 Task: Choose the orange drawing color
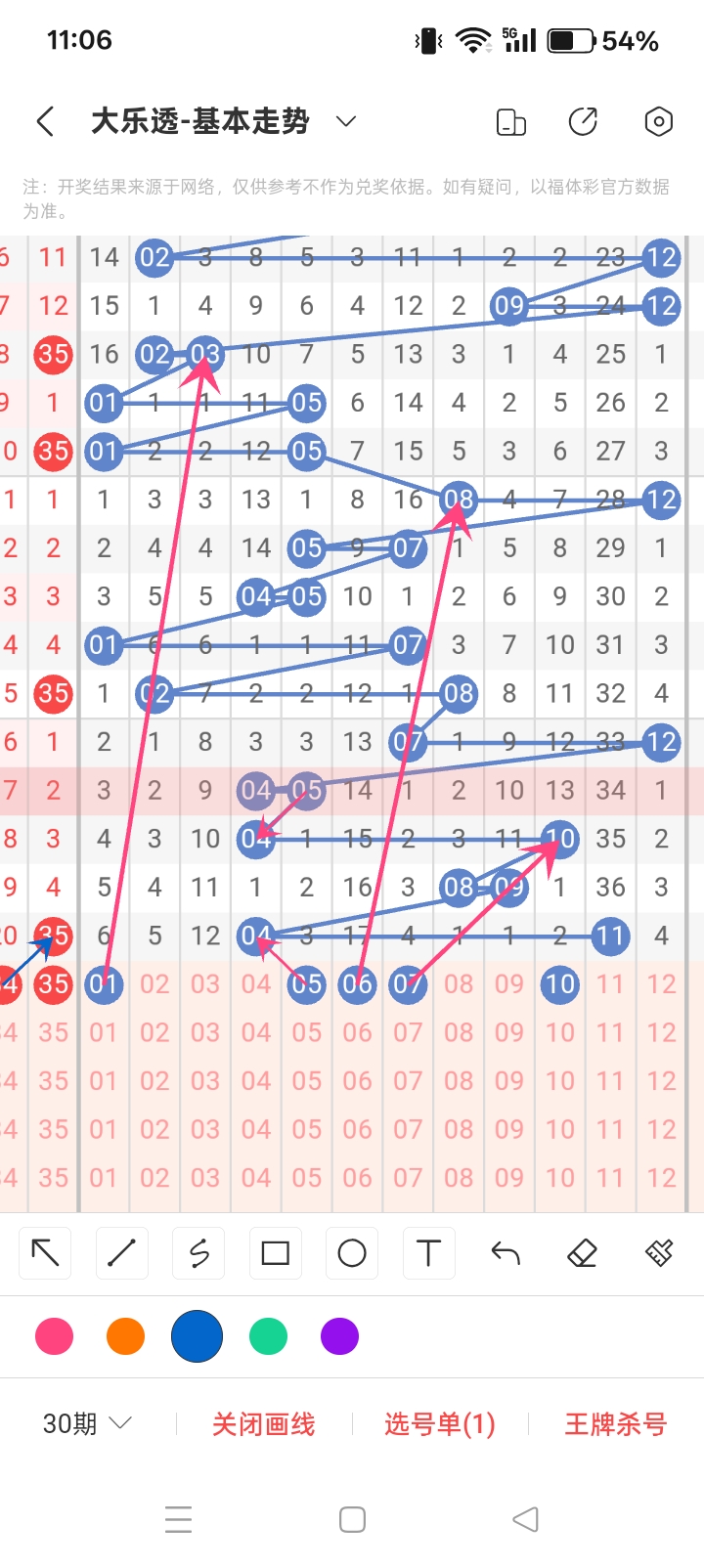[x=125, y=1336]
